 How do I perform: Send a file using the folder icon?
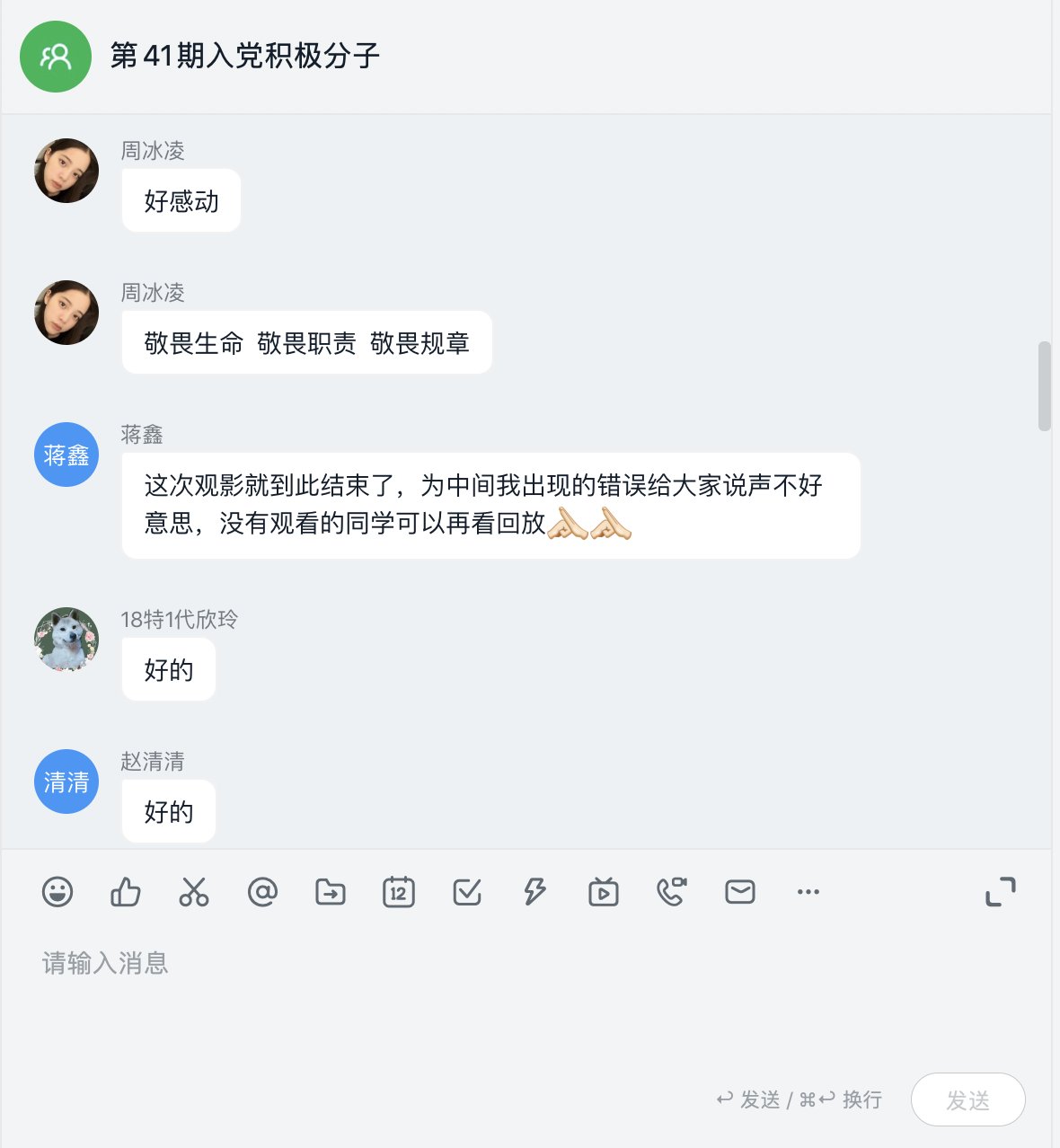331,892
